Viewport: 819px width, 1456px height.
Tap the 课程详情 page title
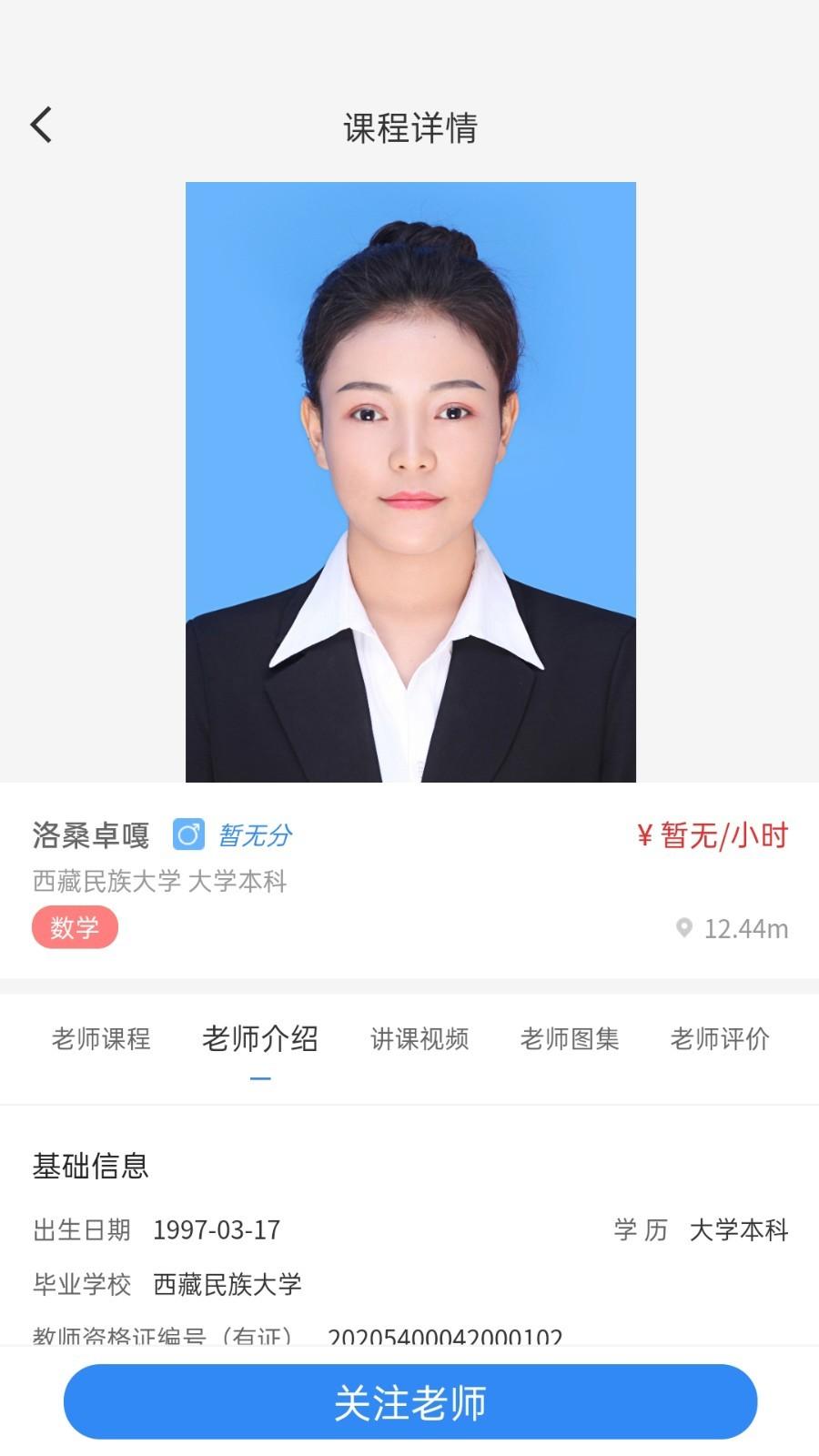coord(409,129)
